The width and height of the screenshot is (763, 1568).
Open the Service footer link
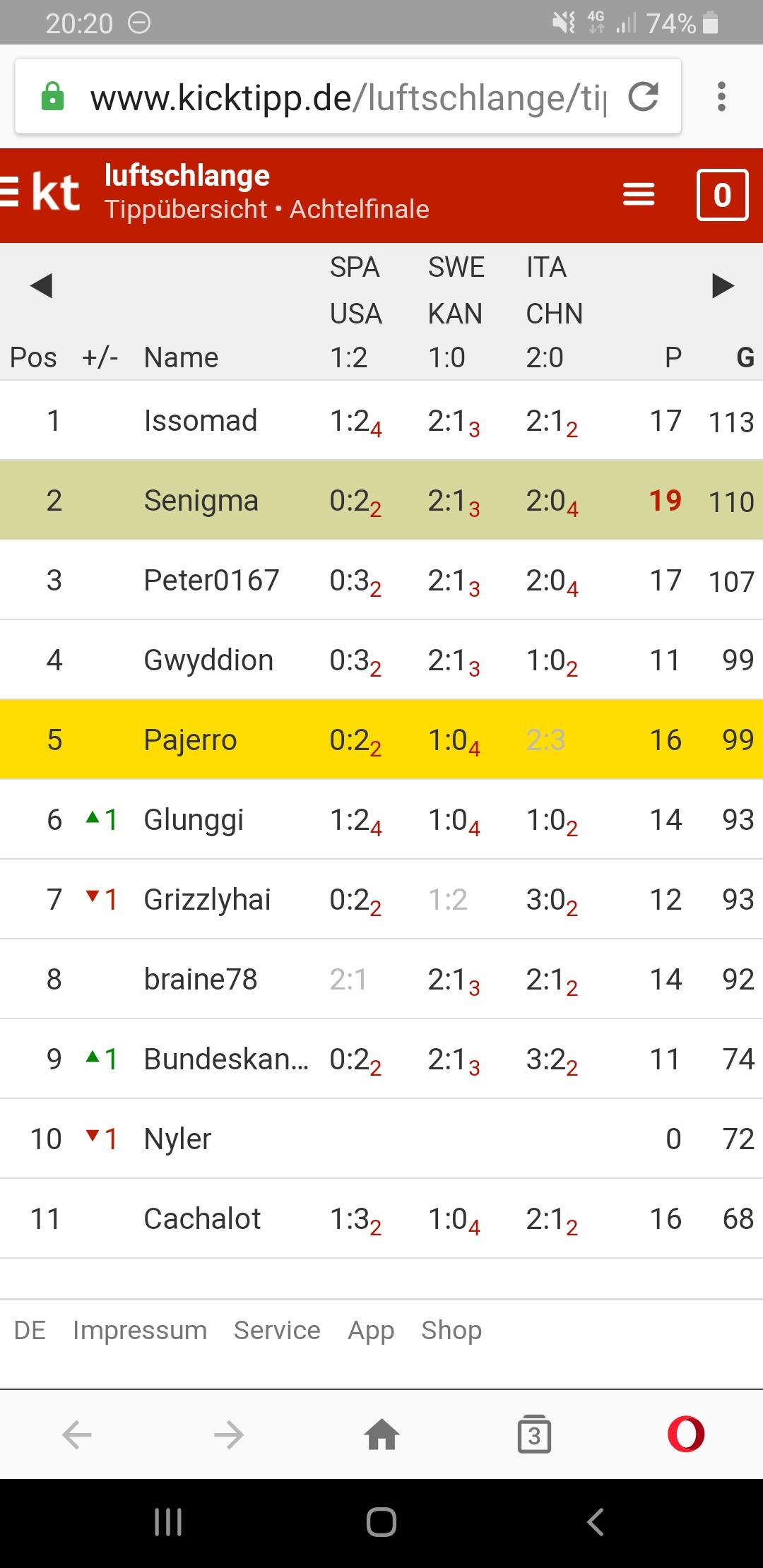(277, 1330)
